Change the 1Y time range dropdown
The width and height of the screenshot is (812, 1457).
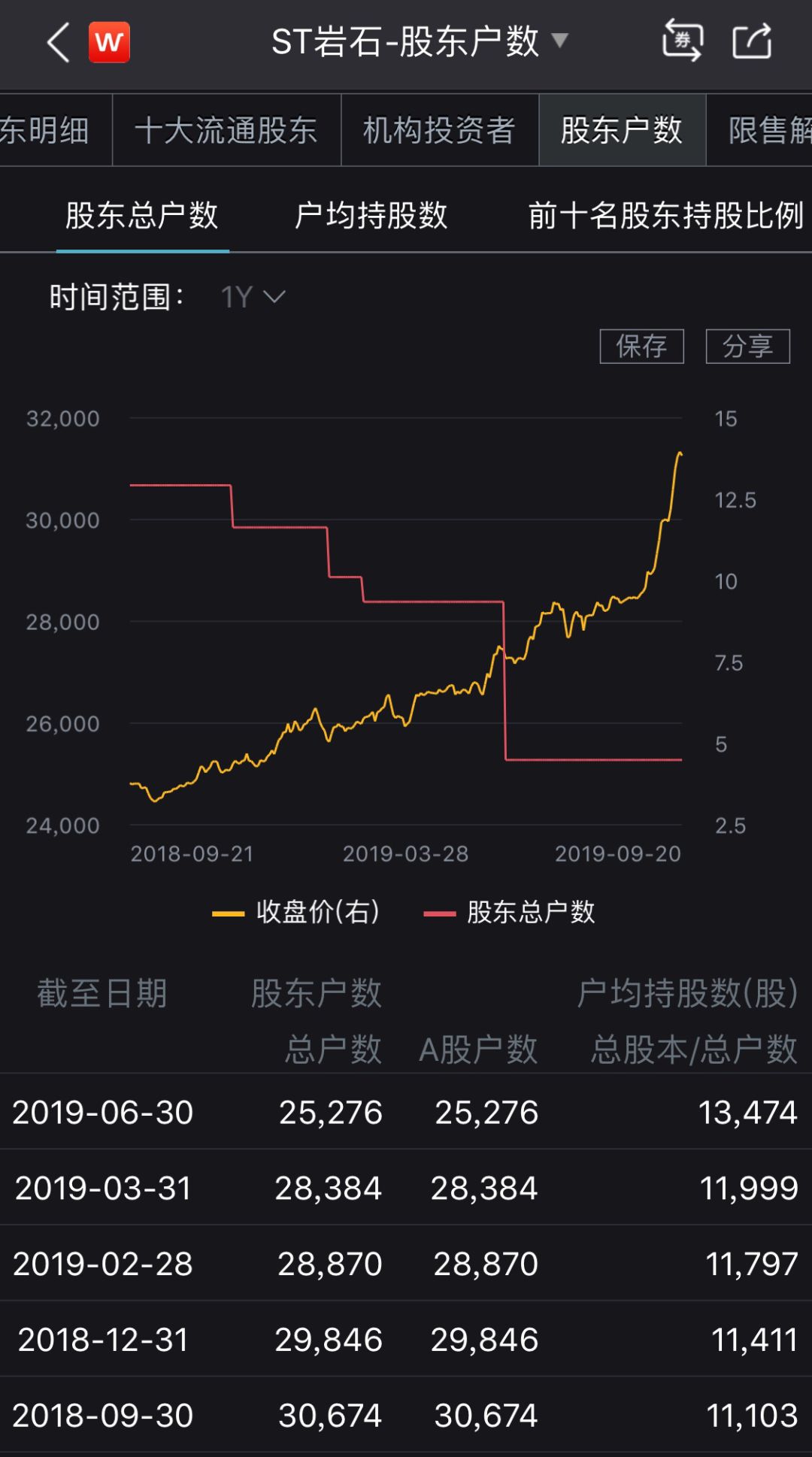pyautogui.click(x=253, y=297)
